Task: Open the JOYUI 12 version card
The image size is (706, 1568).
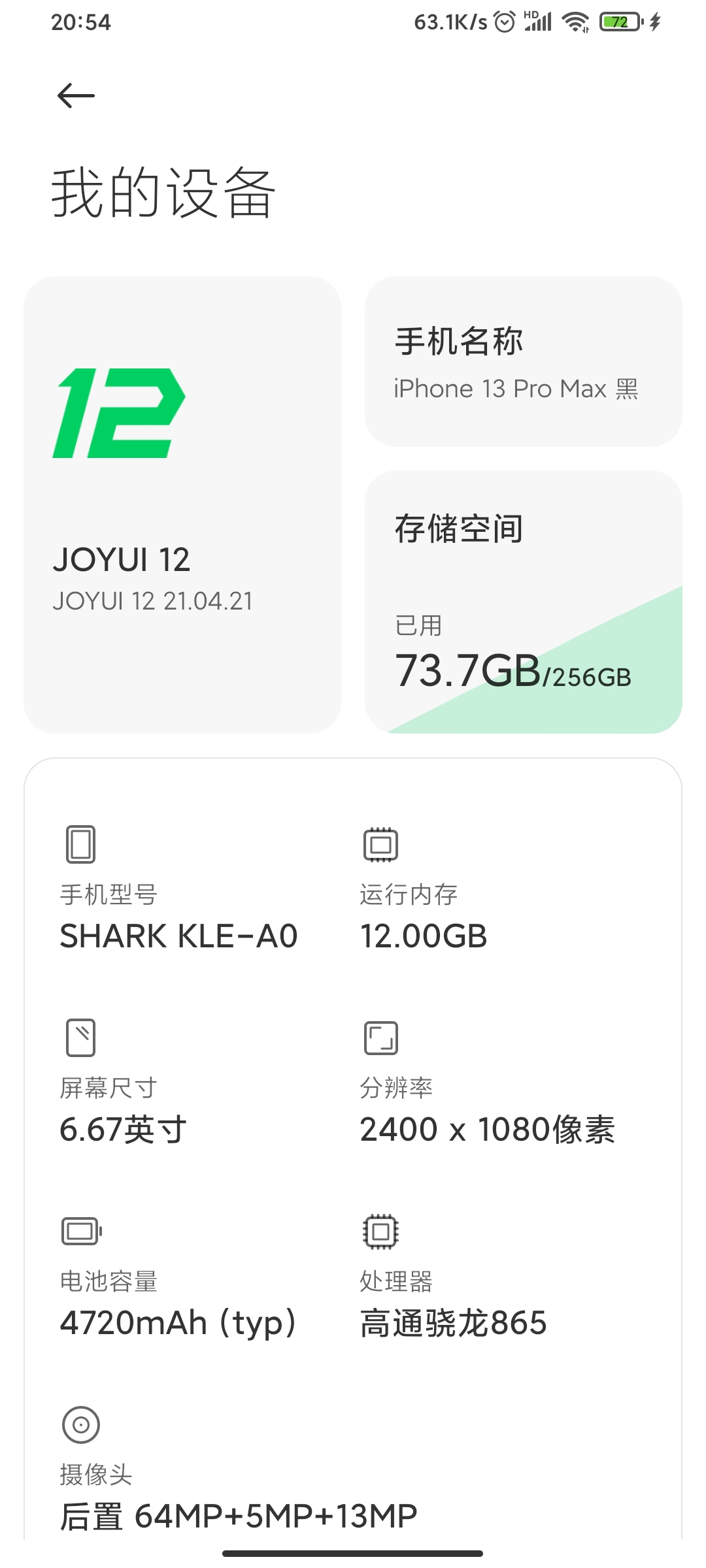Action: pyautogui.click(x=182, y=504)
